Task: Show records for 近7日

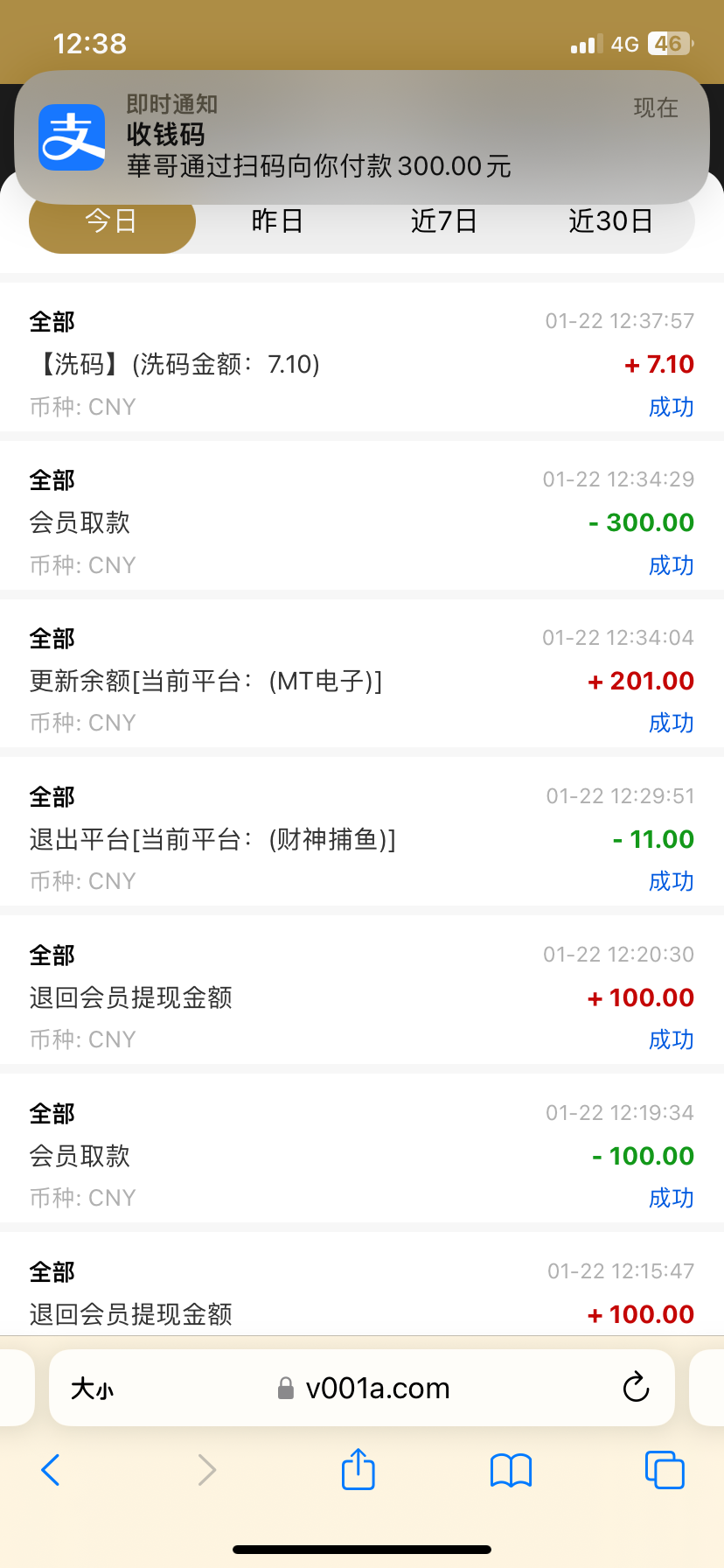Action: click(444, 221)
